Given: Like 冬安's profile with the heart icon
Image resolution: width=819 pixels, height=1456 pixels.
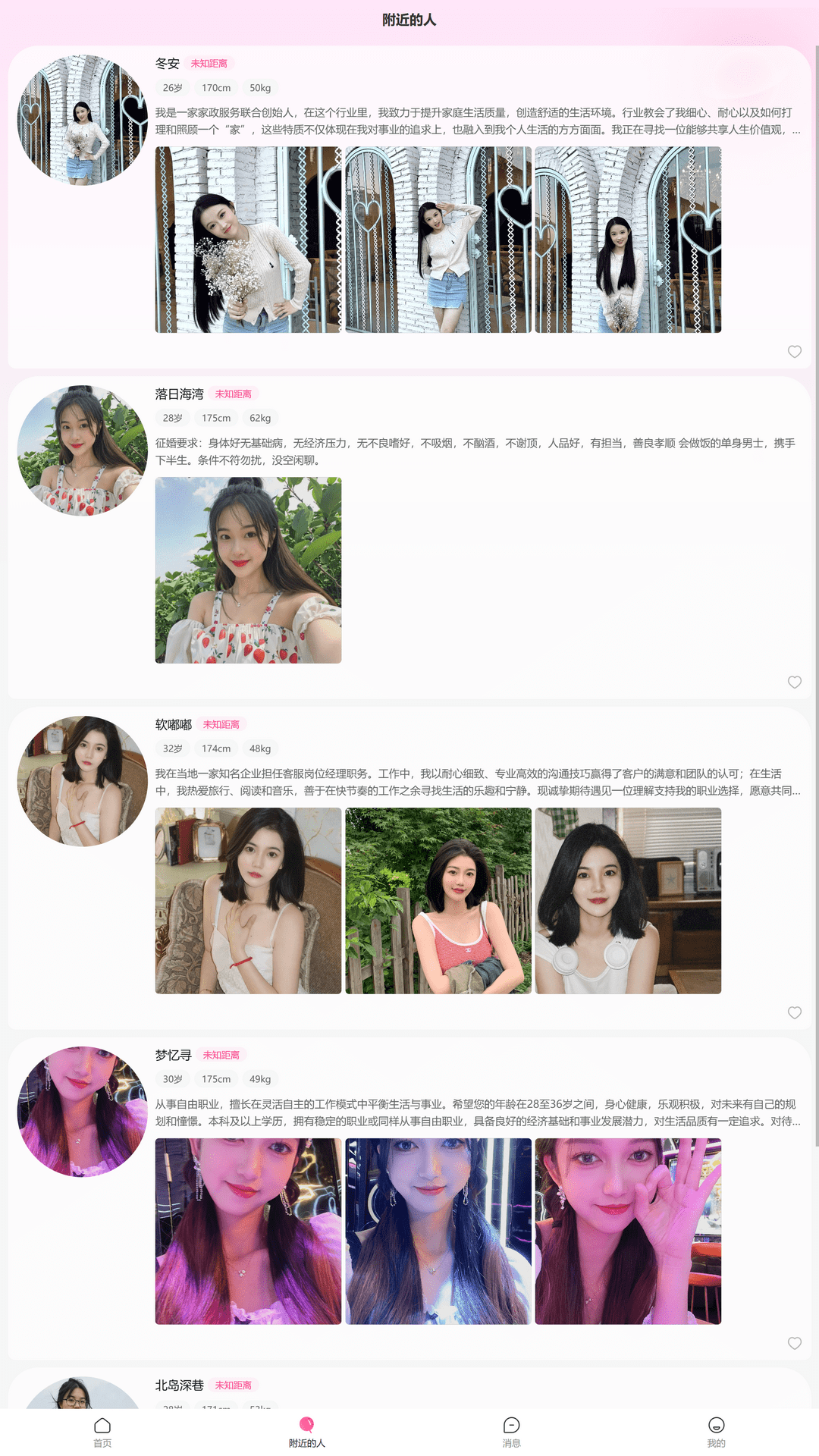Looking at the screenshot, I should click(794, 351).
